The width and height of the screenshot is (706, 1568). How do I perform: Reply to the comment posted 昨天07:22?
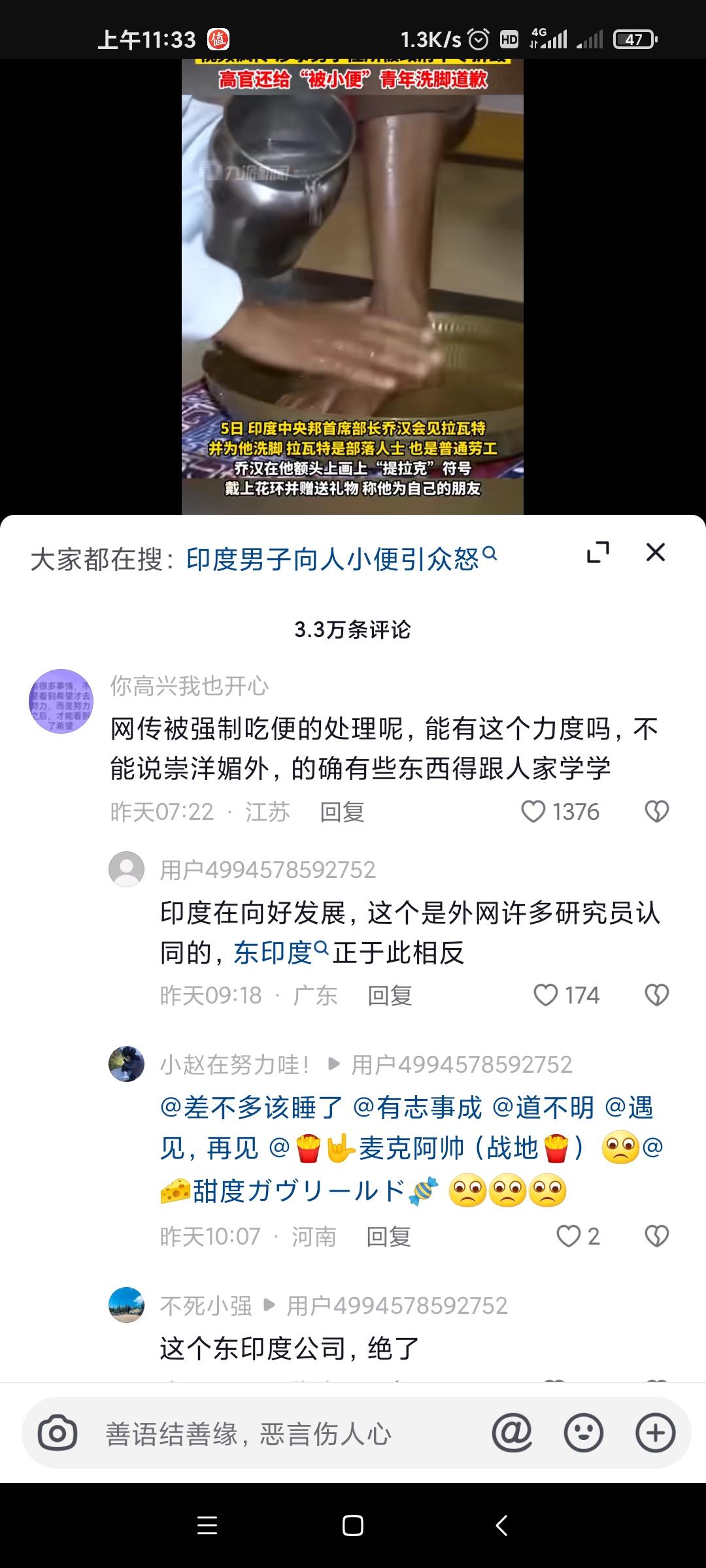point(342,811)
